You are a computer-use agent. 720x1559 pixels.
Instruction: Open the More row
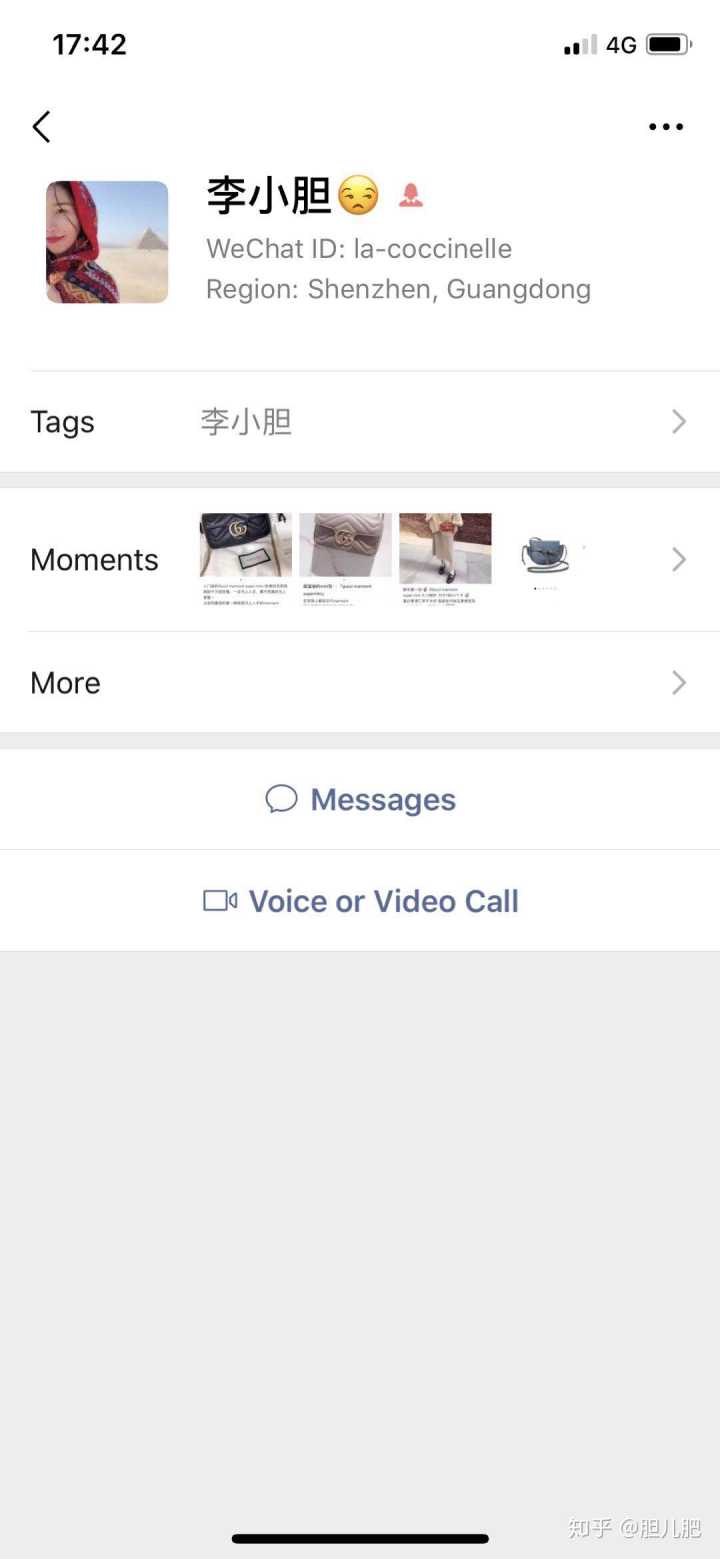360,683
